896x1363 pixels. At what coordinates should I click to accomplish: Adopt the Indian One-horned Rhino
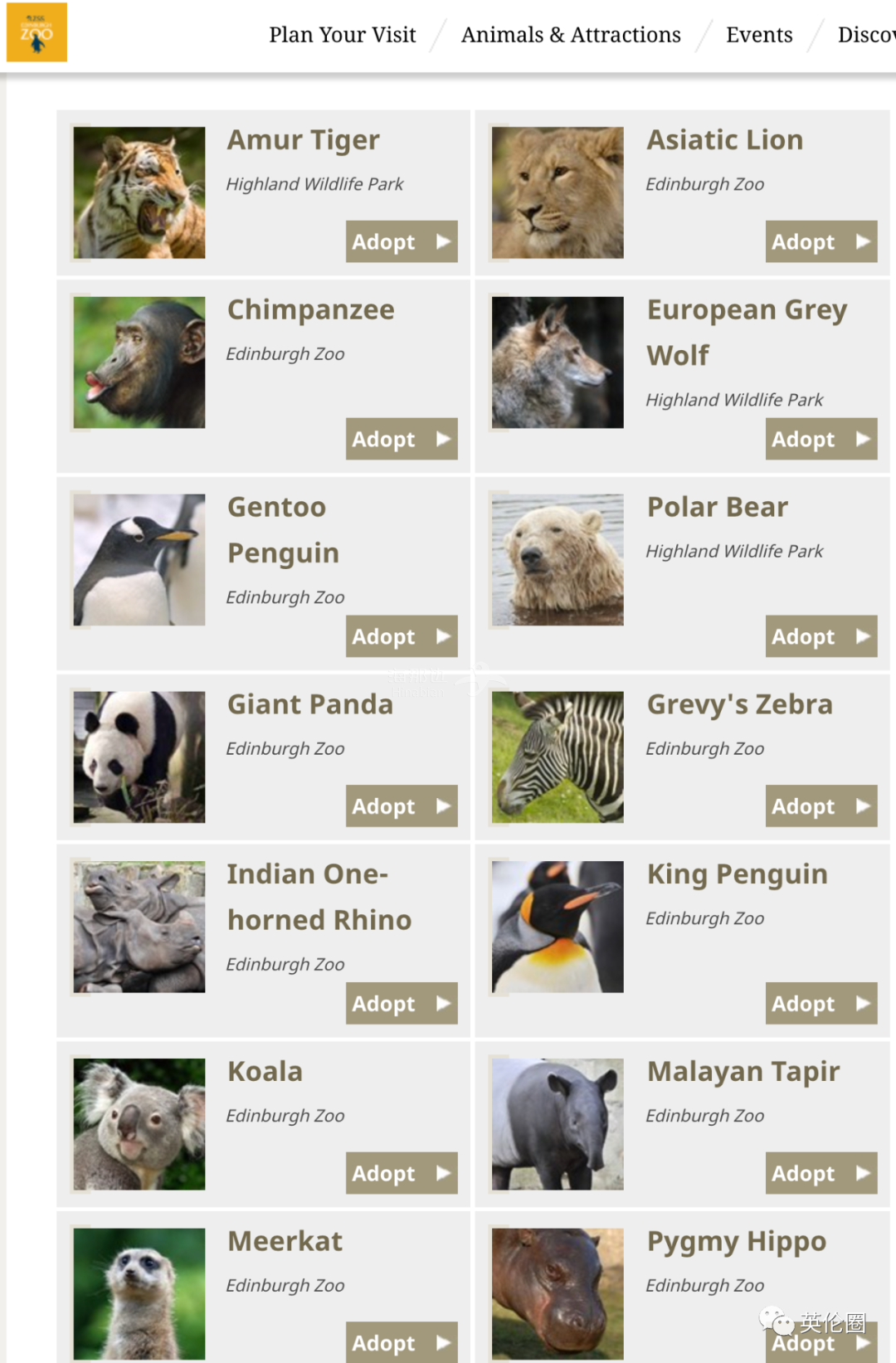(402, 1004)
